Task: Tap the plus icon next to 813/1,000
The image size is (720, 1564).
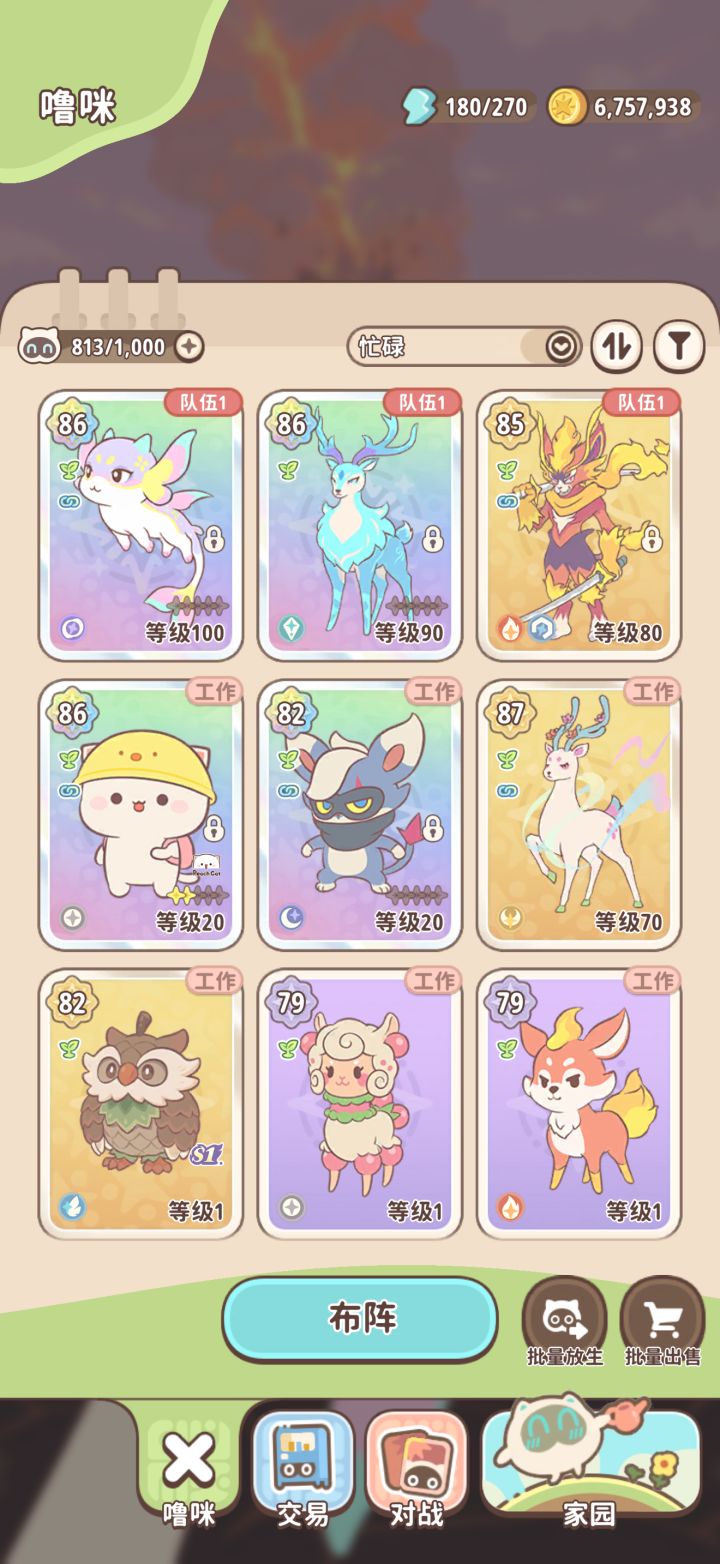Action: (189, 347)
